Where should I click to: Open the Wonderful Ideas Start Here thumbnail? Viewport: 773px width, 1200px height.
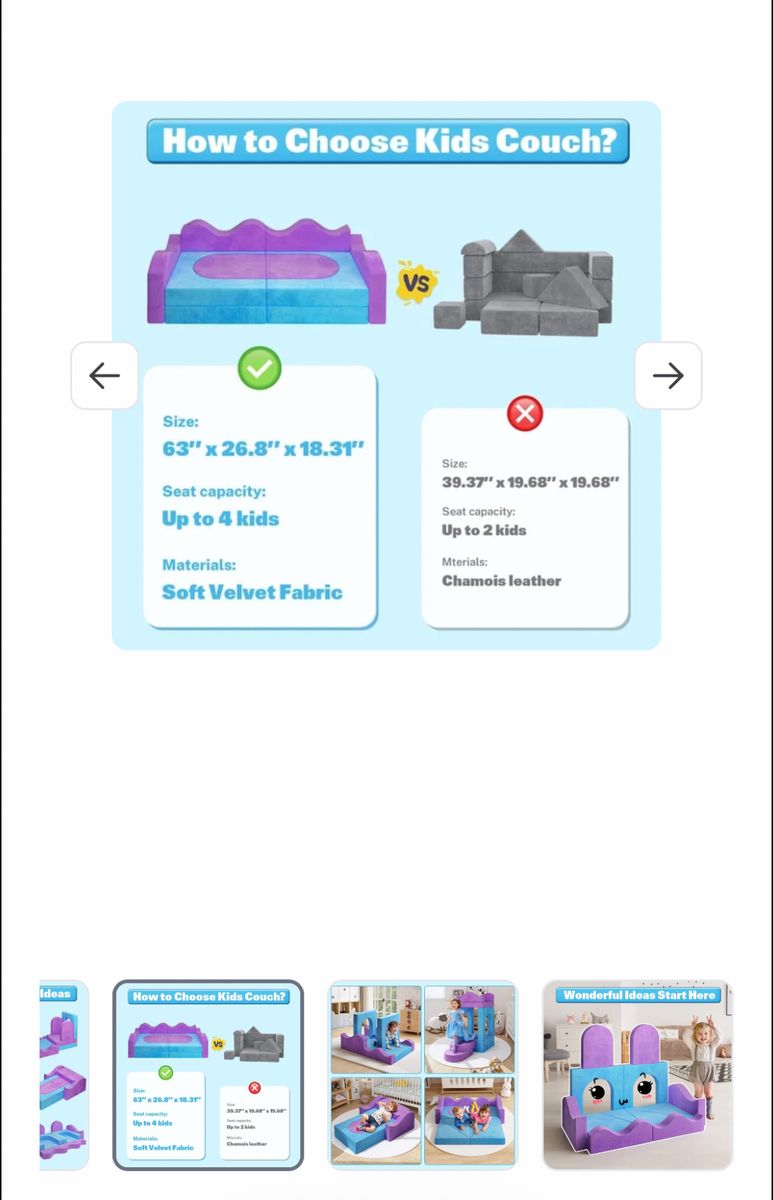point(638,1075)
